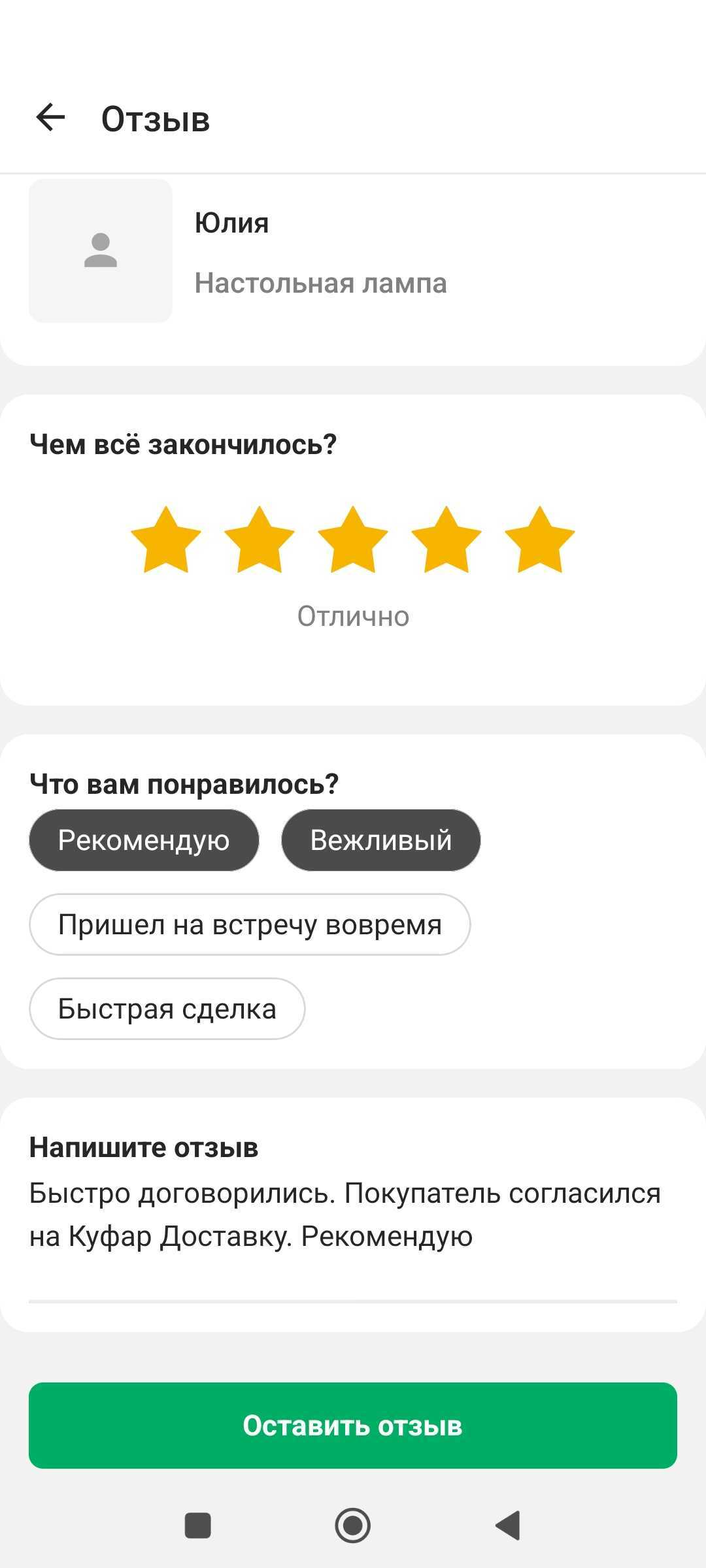Viewport: 706px width, 1568px height.
Task: Set rating to one star
Action: click(x=166, y=541)
